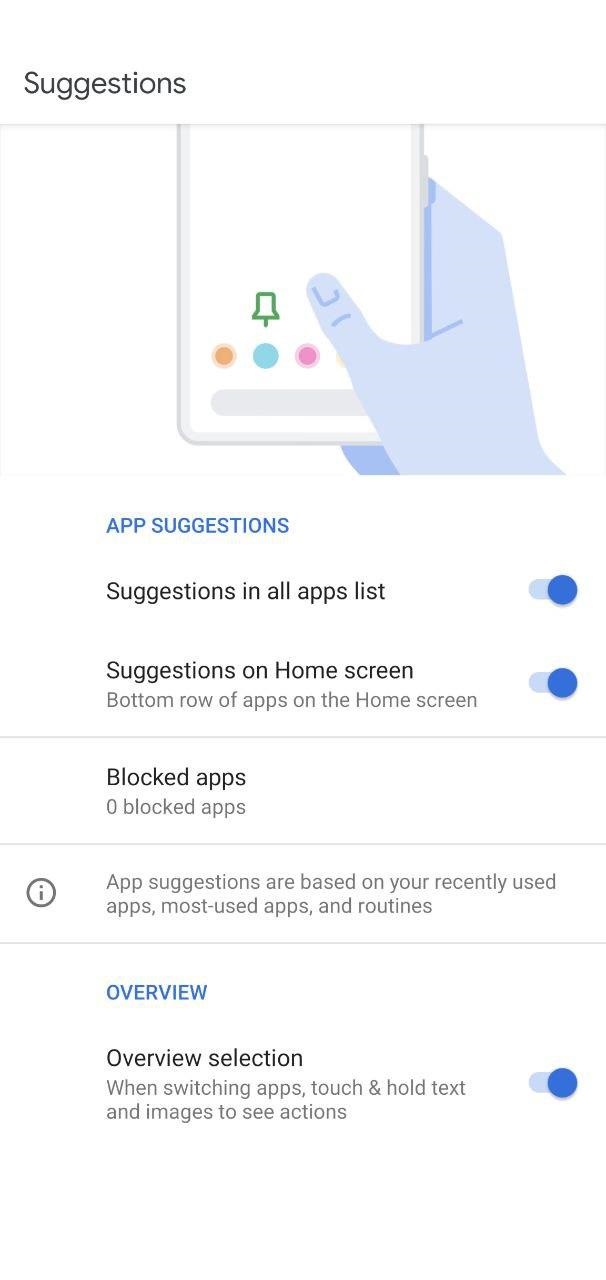Disable Suggestions in all apps list

[x=553, y=590]
